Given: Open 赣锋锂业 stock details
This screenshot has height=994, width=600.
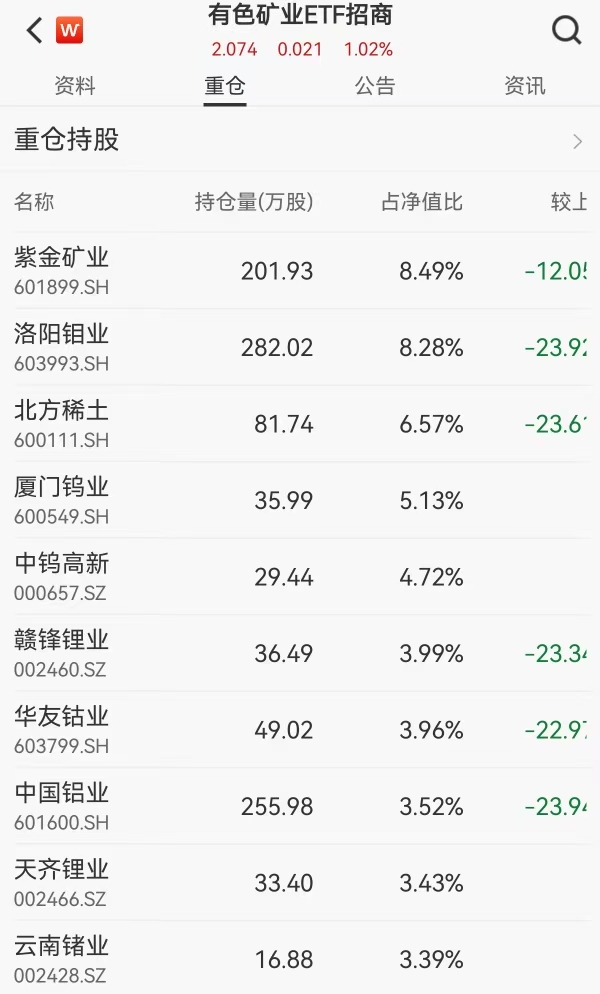Looking at the screenshot, I should (x=300, y=654).
